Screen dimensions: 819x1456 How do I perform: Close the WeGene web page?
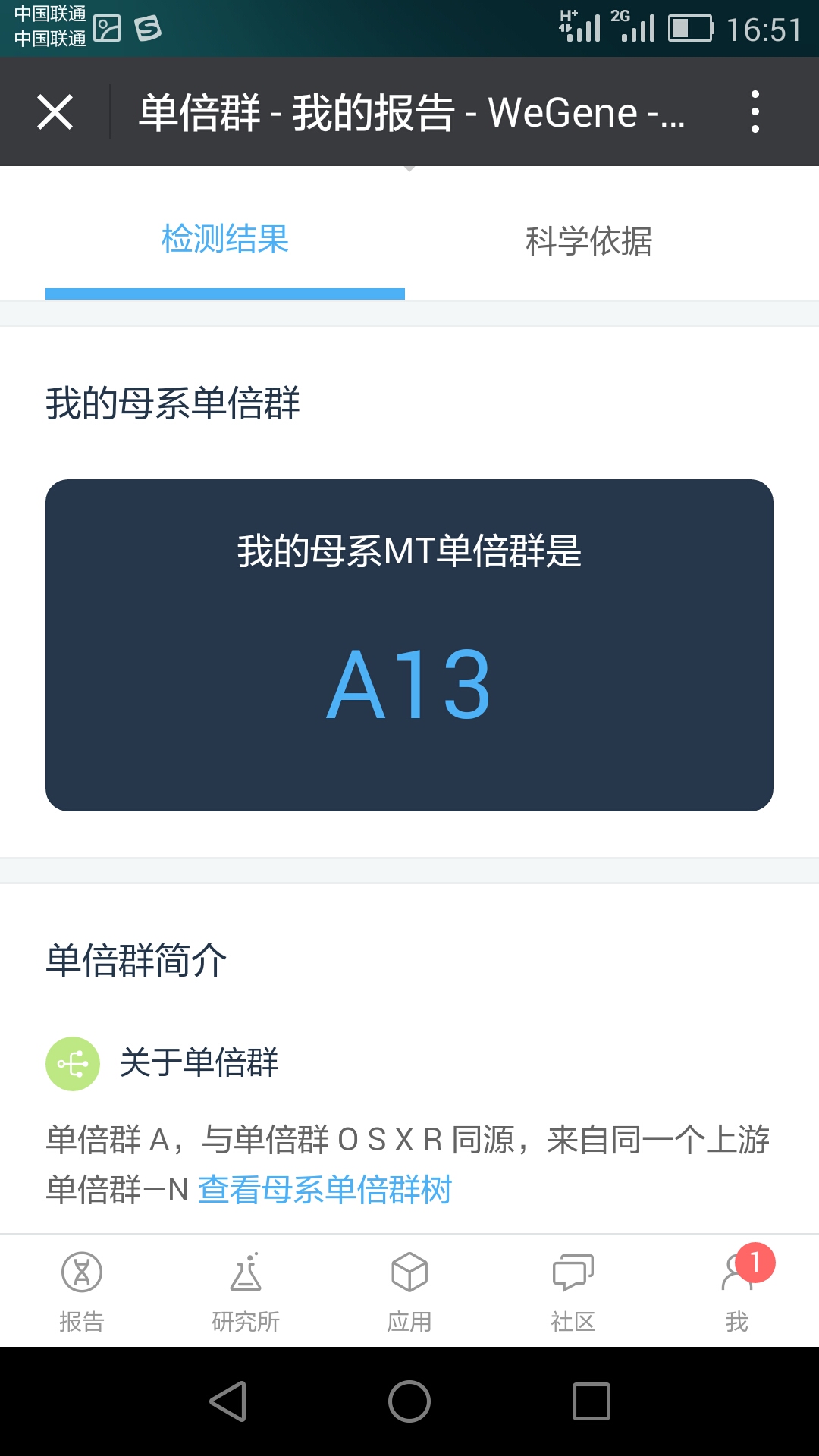[x=55, y=112]
